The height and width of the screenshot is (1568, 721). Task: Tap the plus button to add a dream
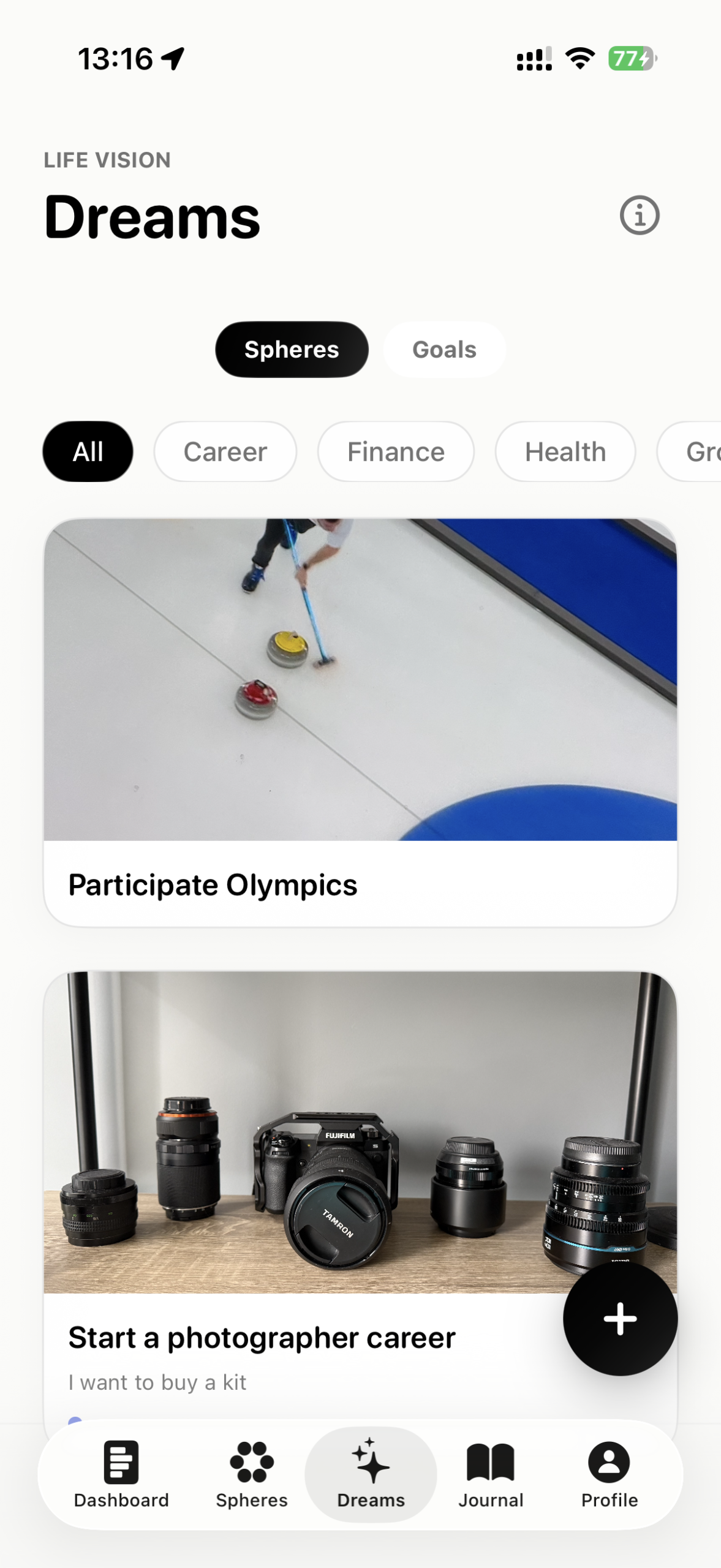pyautogui.click(x=620, y=1319)
